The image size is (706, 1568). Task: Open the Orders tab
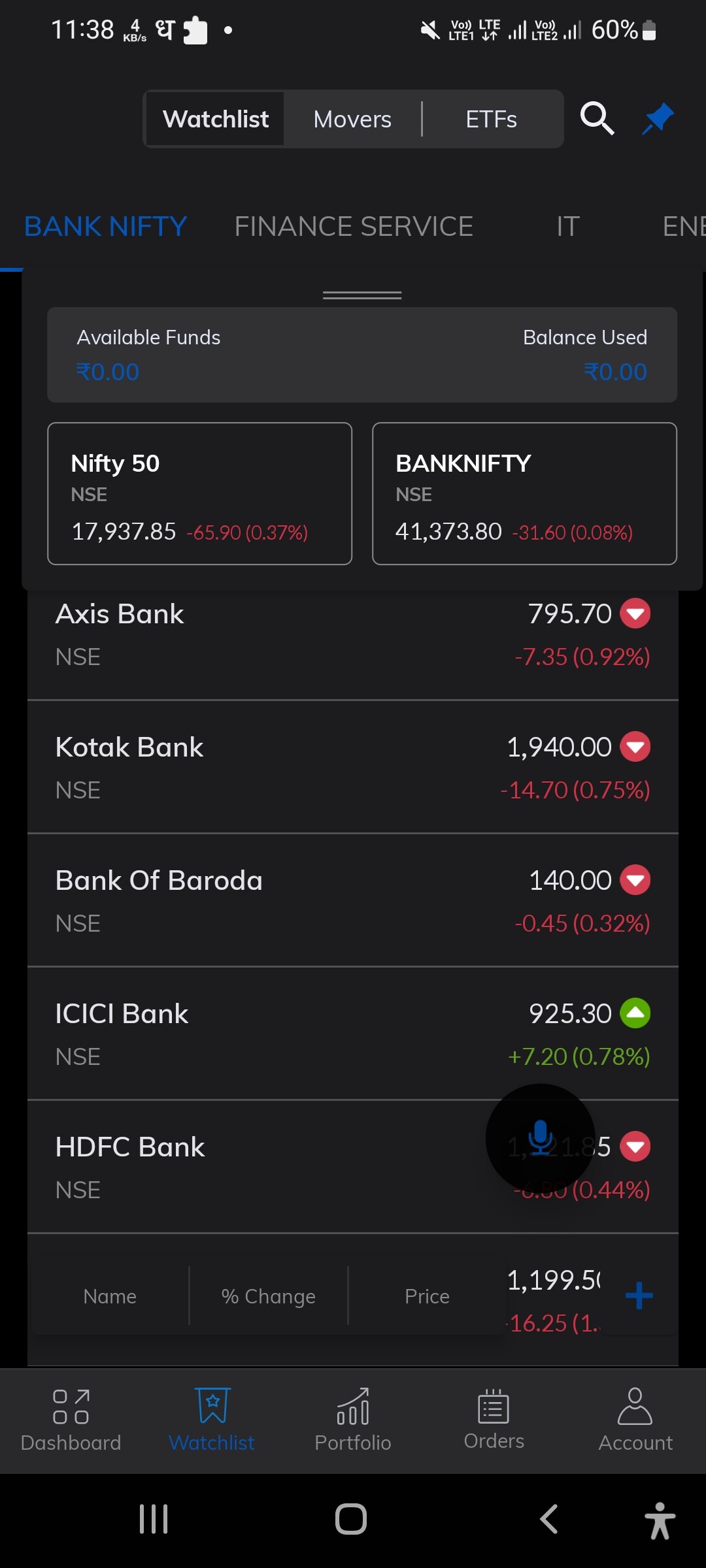pyautogui.click(x=494, y=1420)
